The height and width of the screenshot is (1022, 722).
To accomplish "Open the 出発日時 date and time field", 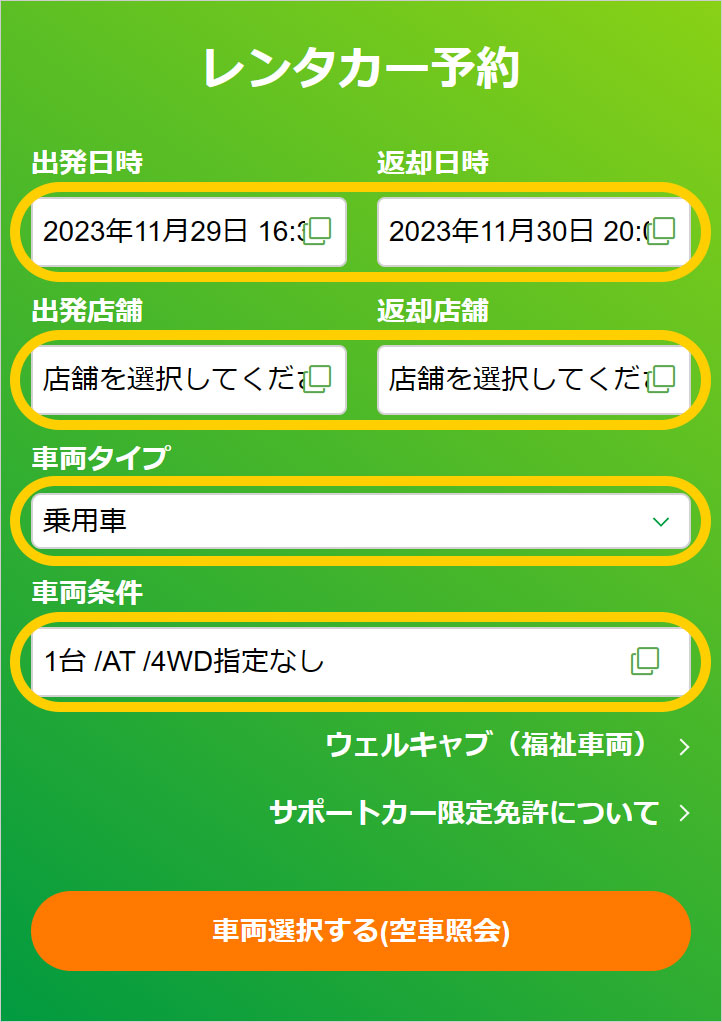I will coord(188,232).
